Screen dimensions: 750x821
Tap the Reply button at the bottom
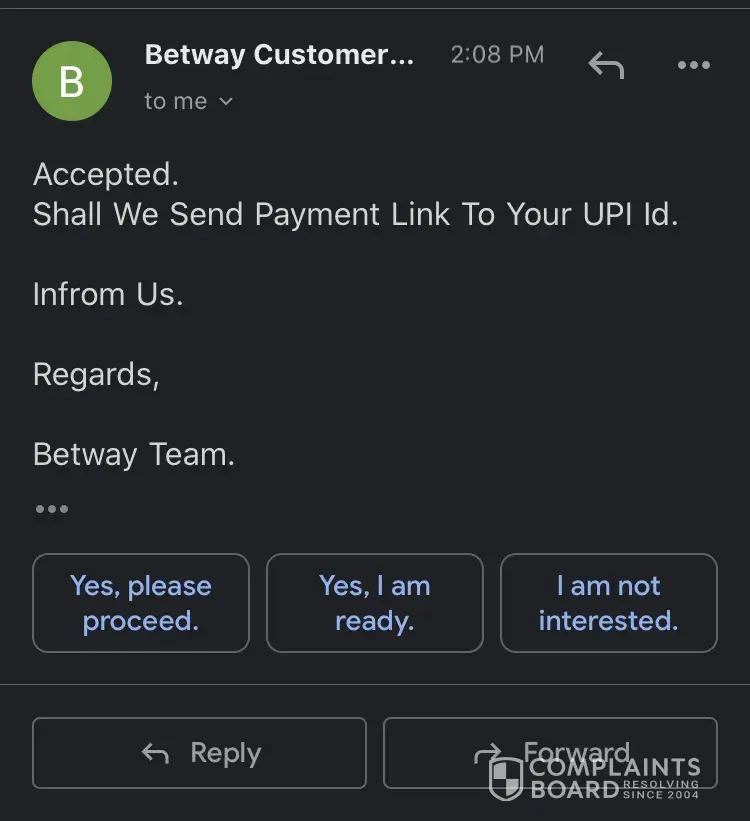pos(199,753)
